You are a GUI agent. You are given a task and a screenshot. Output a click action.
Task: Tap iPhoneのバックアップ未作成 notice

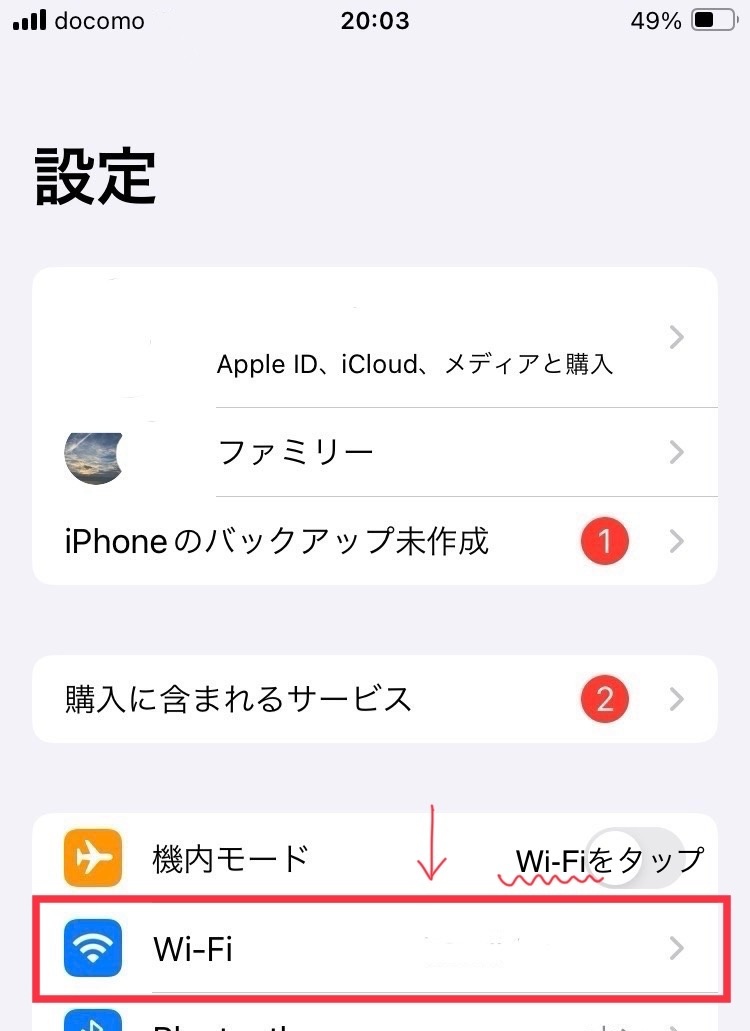275,541
